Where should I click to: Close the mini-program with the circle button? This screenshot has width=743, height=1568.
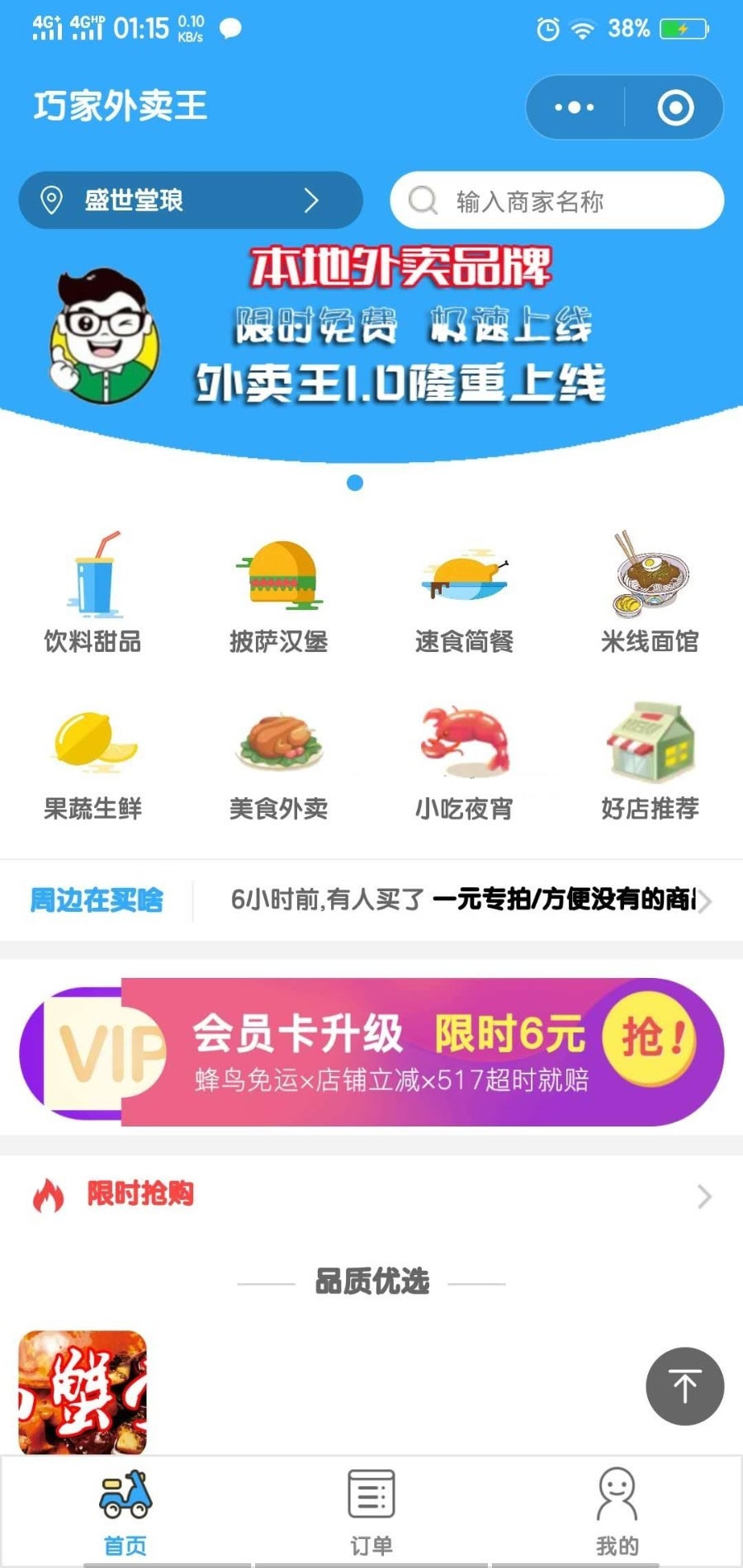(x=675, y=107)
